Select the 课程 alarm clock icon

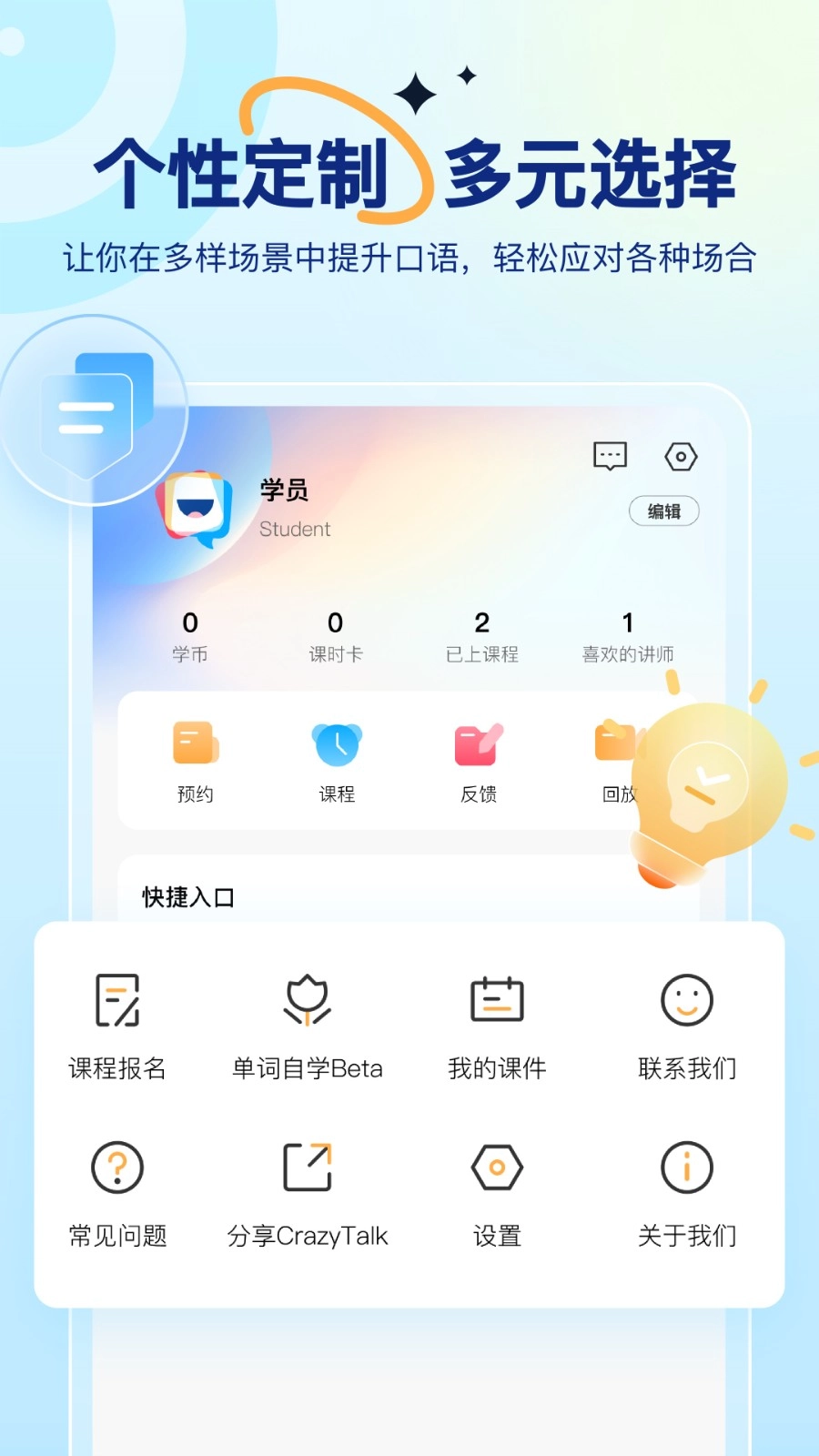pos(336,742)
